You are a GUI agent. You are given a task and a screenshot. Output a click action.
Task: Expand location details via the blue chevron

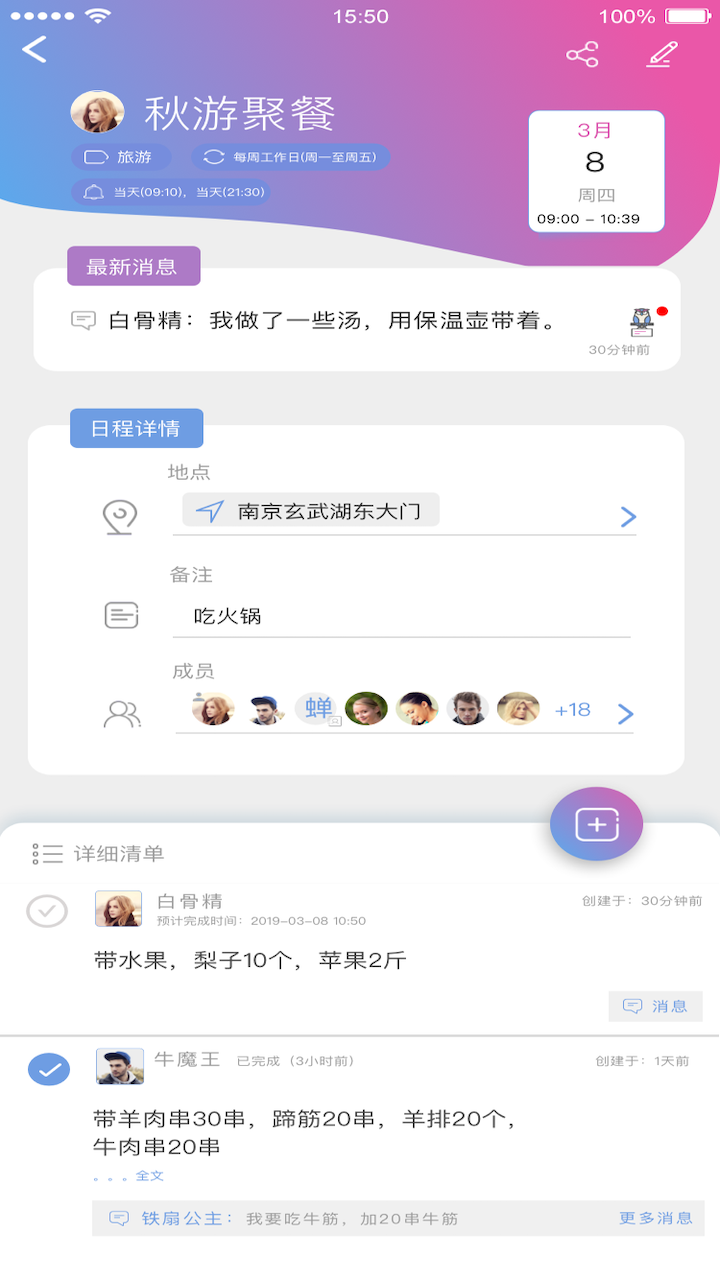click(x=628, y=517)
